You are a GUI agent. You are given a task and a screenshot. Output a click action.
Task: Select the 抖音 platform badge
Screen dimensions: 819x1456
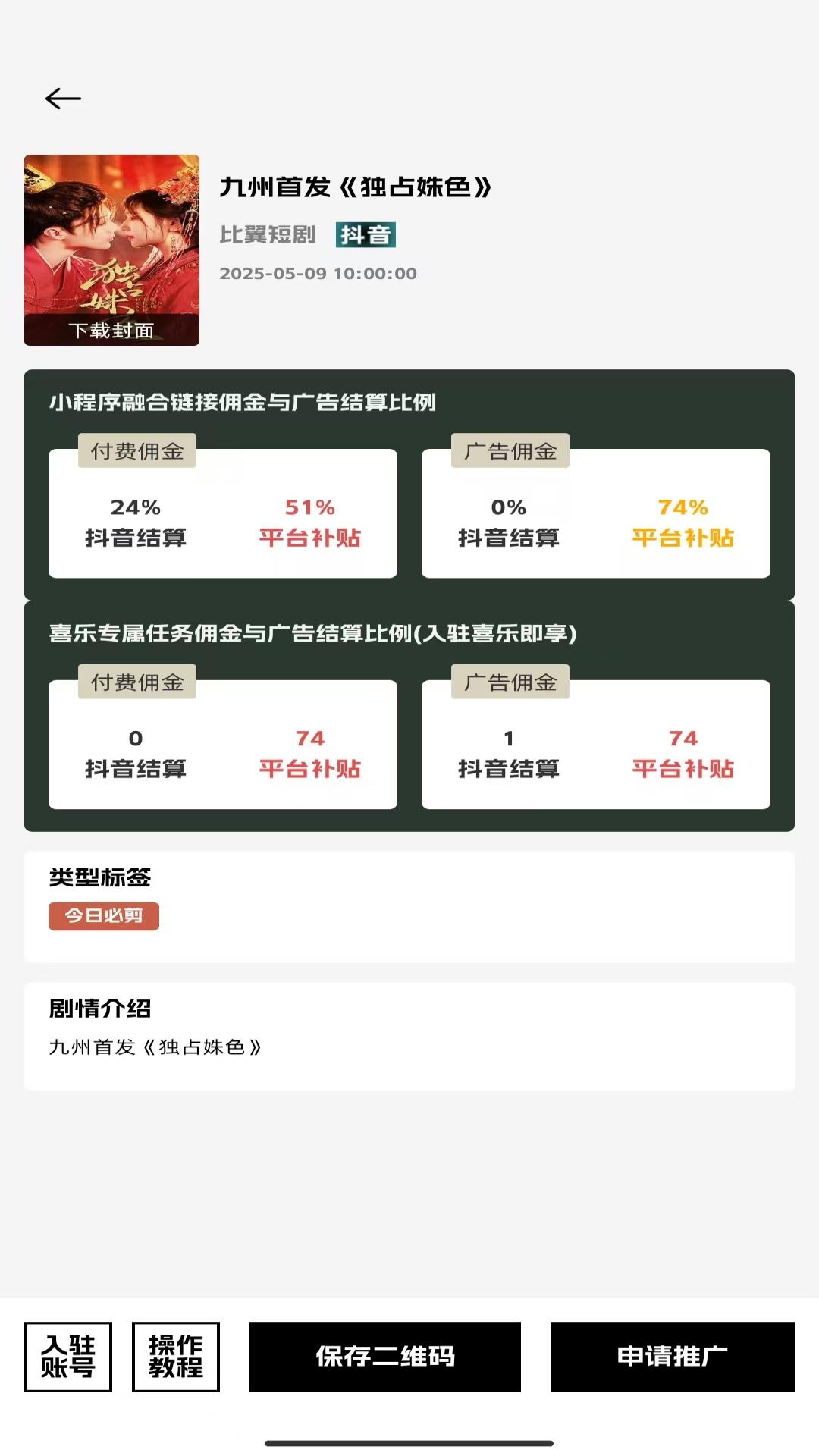367,235
